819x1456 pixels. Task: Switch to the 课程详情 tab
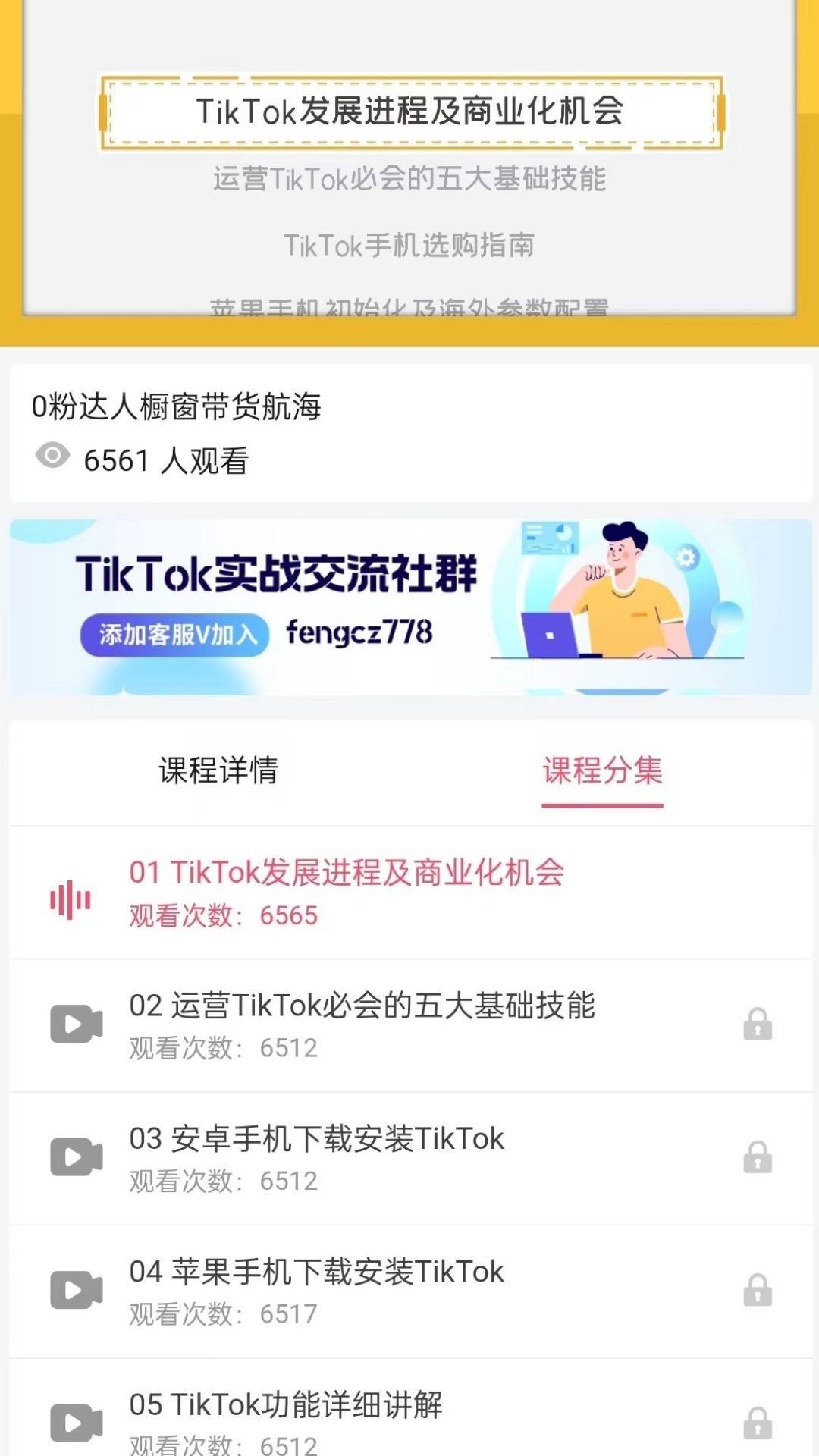pyautogui.click(x=218, y=770)
